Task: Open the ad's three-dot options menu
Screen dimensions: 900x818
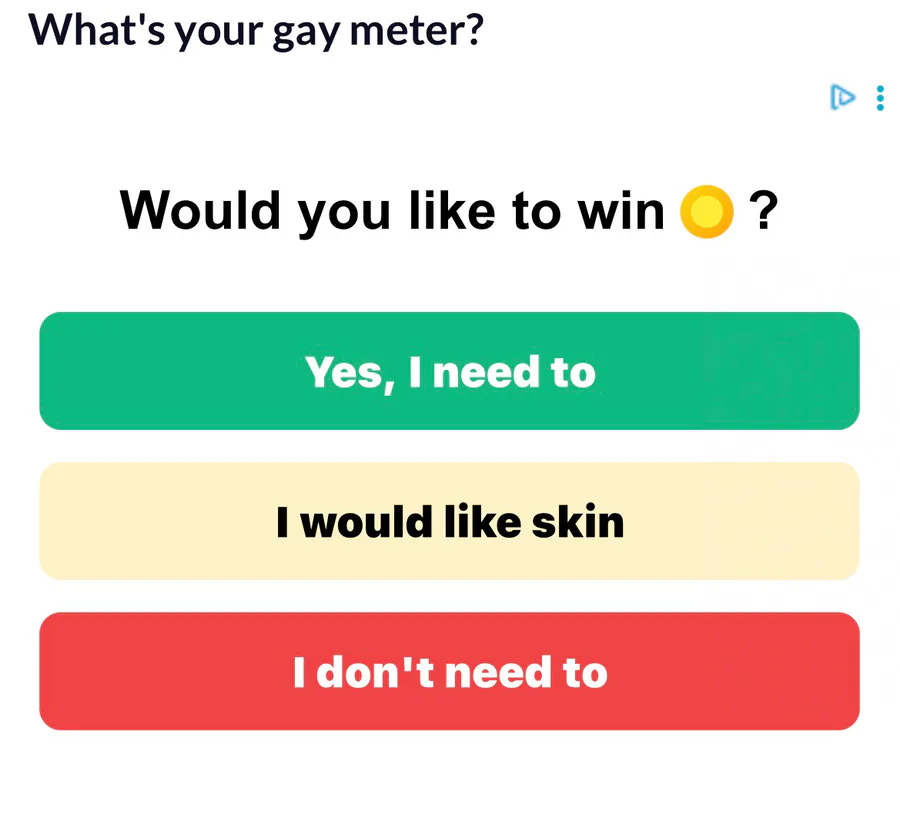Action: [880, 98]
